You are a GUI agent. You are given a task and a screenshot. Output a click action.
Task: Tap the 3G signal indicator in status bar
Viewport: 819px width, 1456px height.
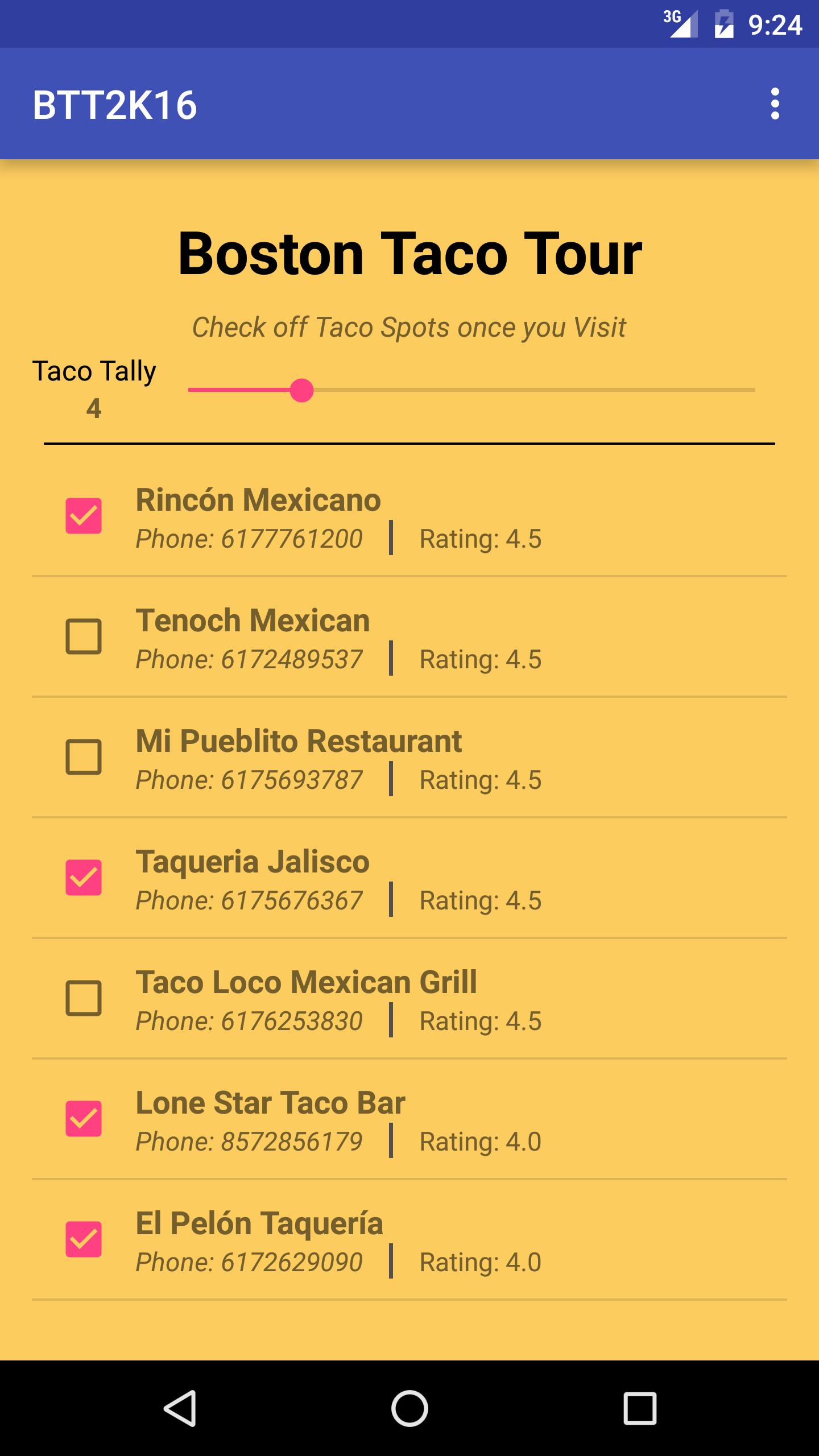pyautogui.click(x=680, y=24)
